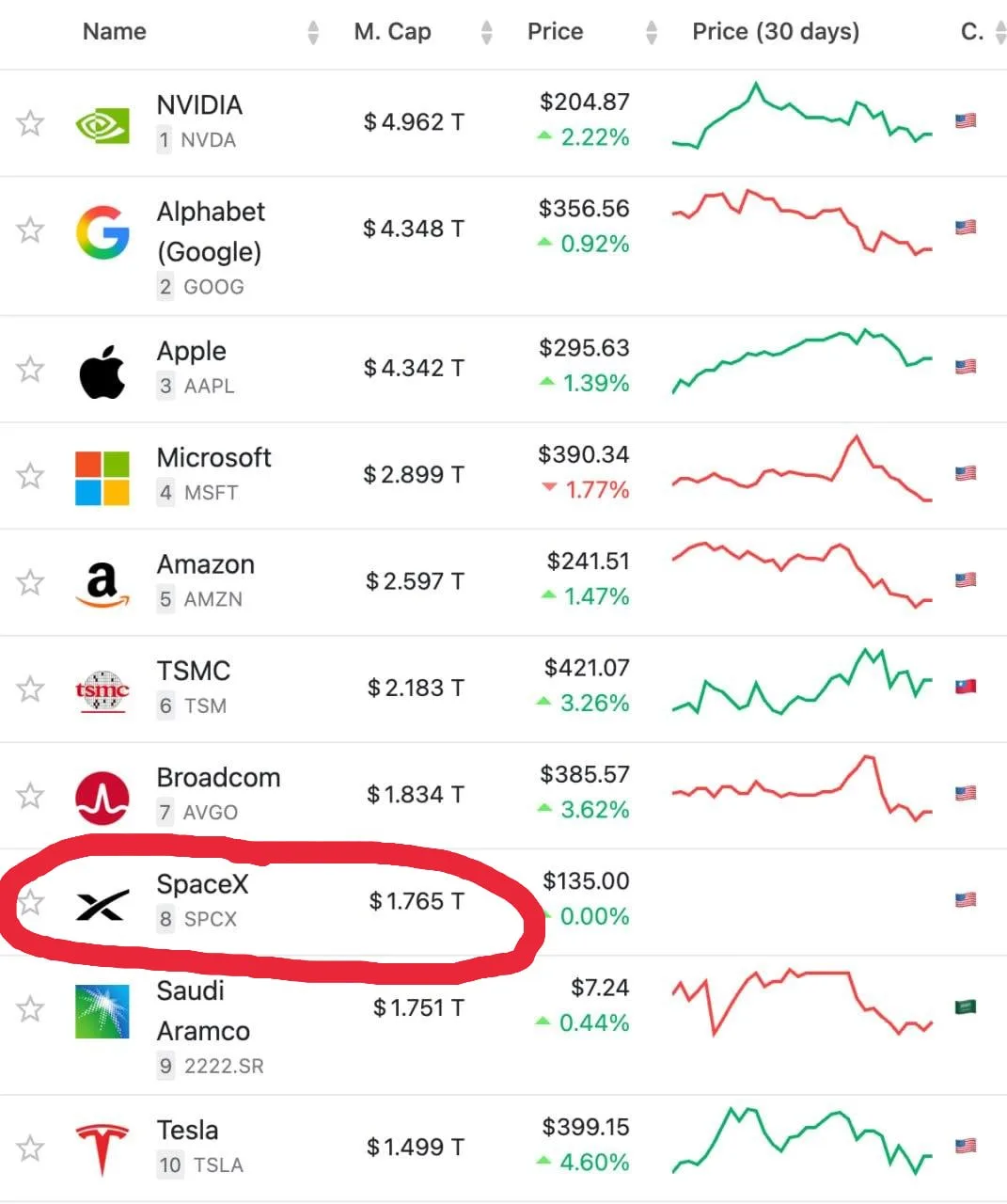Add Tesla to favorites with star
Image resolution: width=1007 pixels, height=1204 pixels.
(x=30, y=1148)
